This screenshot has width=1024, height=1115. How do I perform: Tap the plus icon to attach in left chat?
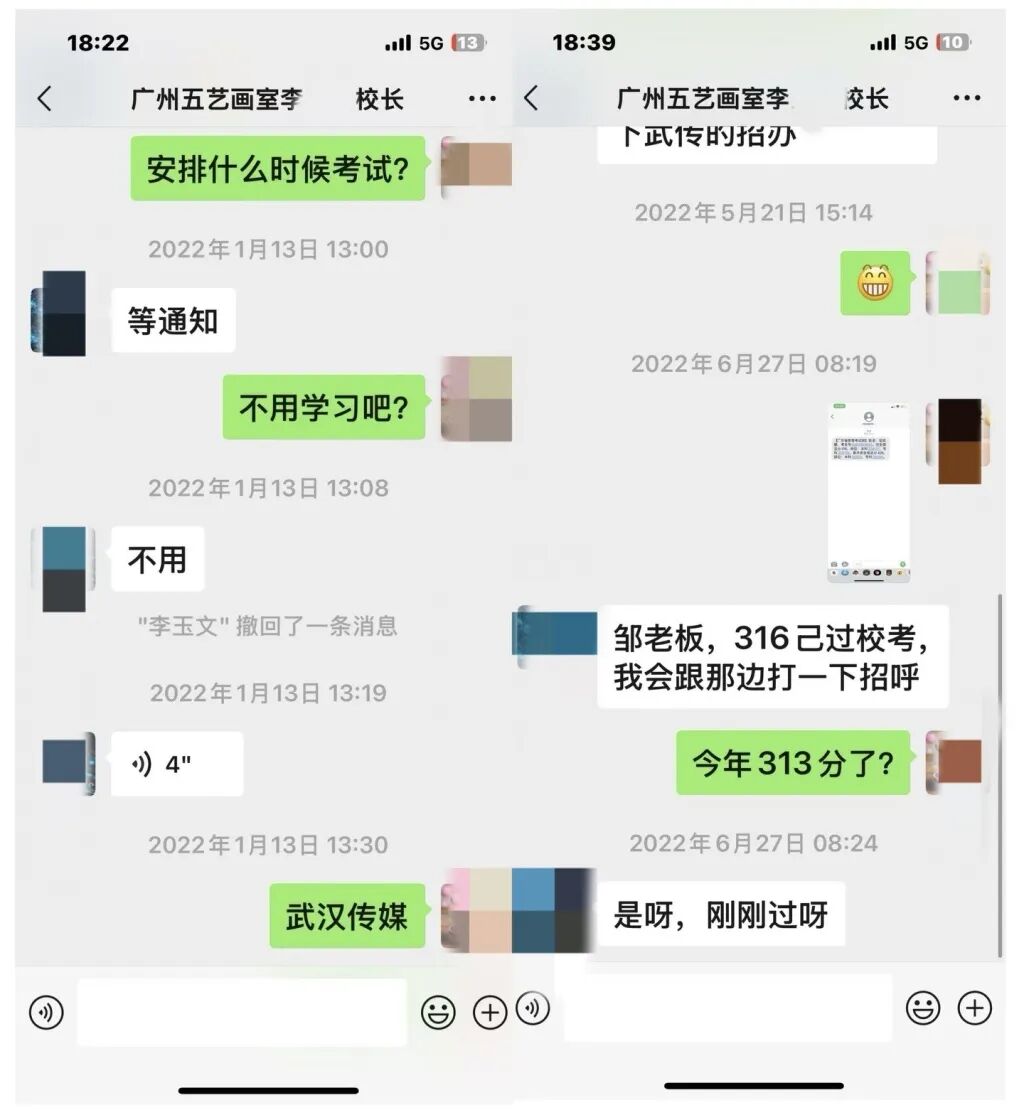coord(487,1011)
